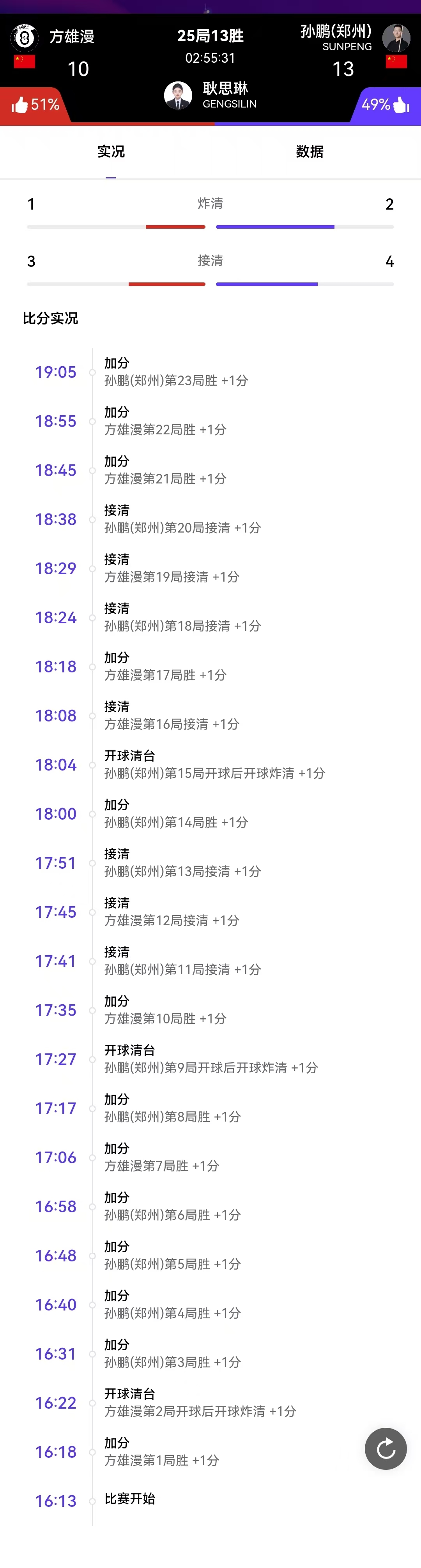
Task: Open 方雄漫's player avatar
Action: pos(25,38)
